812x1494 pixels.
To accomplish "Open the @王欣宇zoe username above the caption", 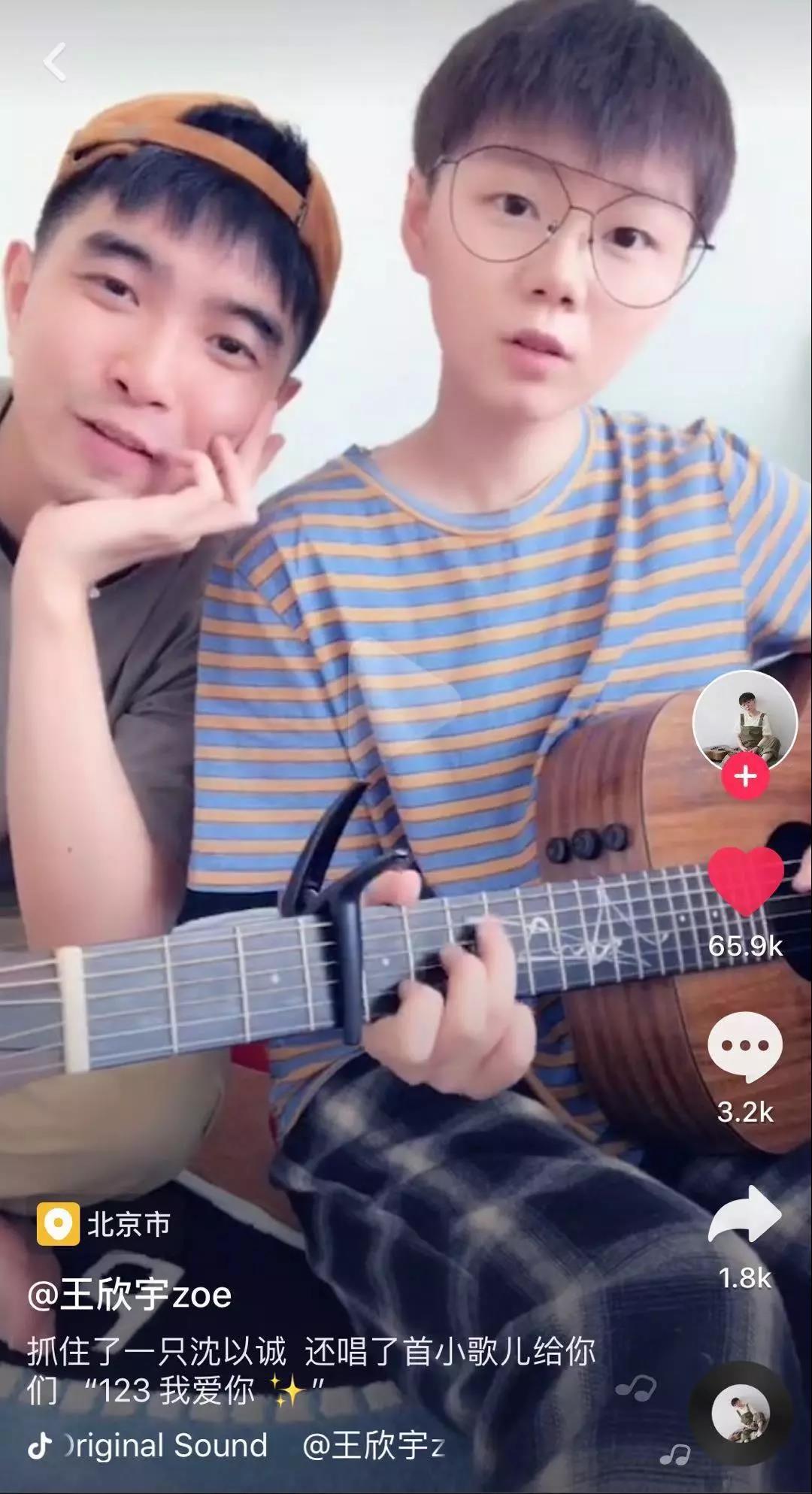I will click(x=129, y=1295).
